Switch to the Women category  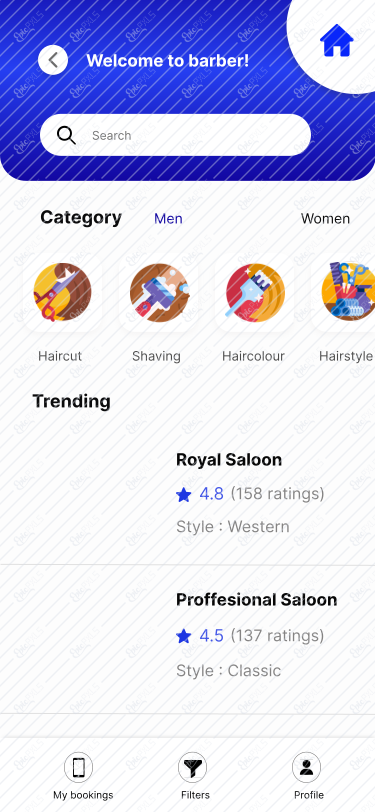coord(325,219)
